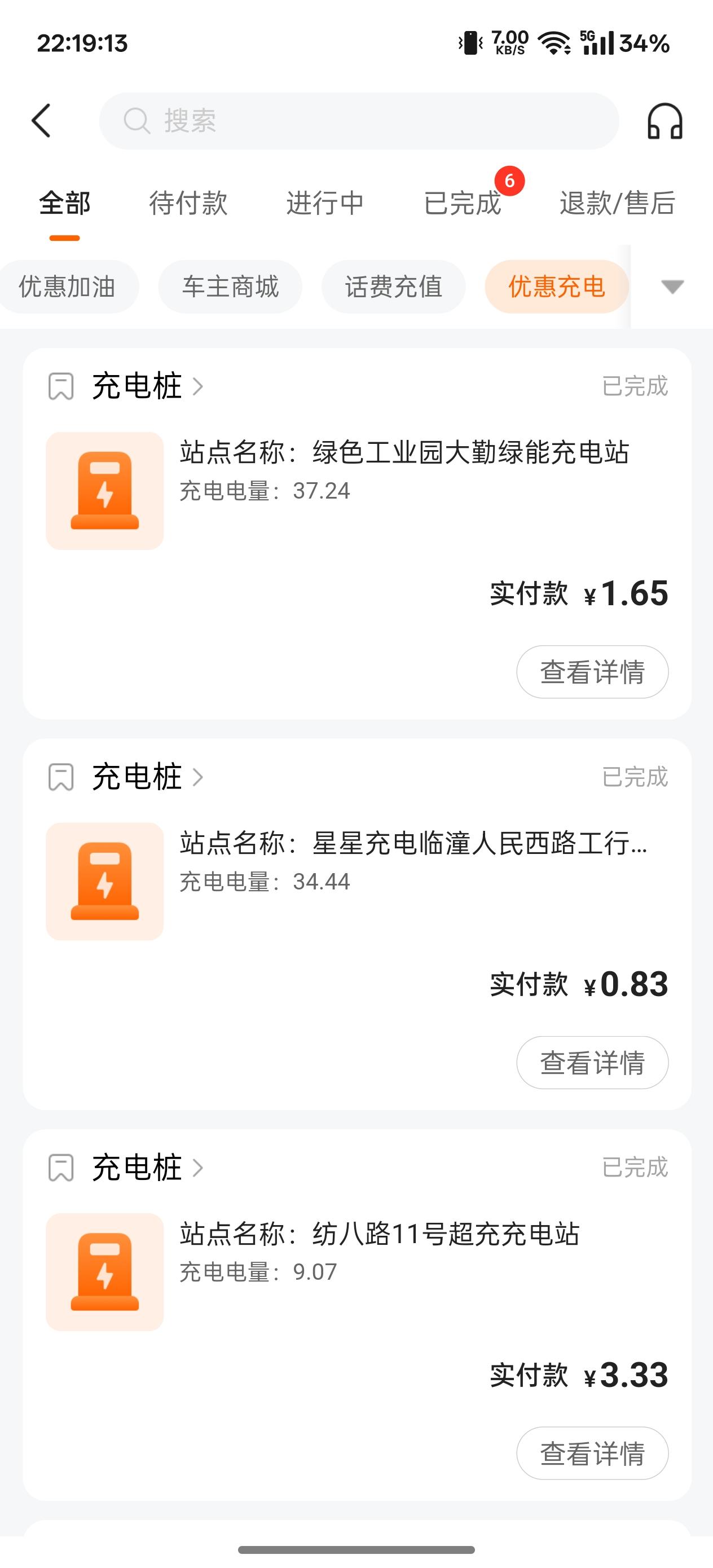Image resolution: width=713 pixels, height=1568 pixels.
Task: Switch to the 待付款 tab
Action: 188,202
